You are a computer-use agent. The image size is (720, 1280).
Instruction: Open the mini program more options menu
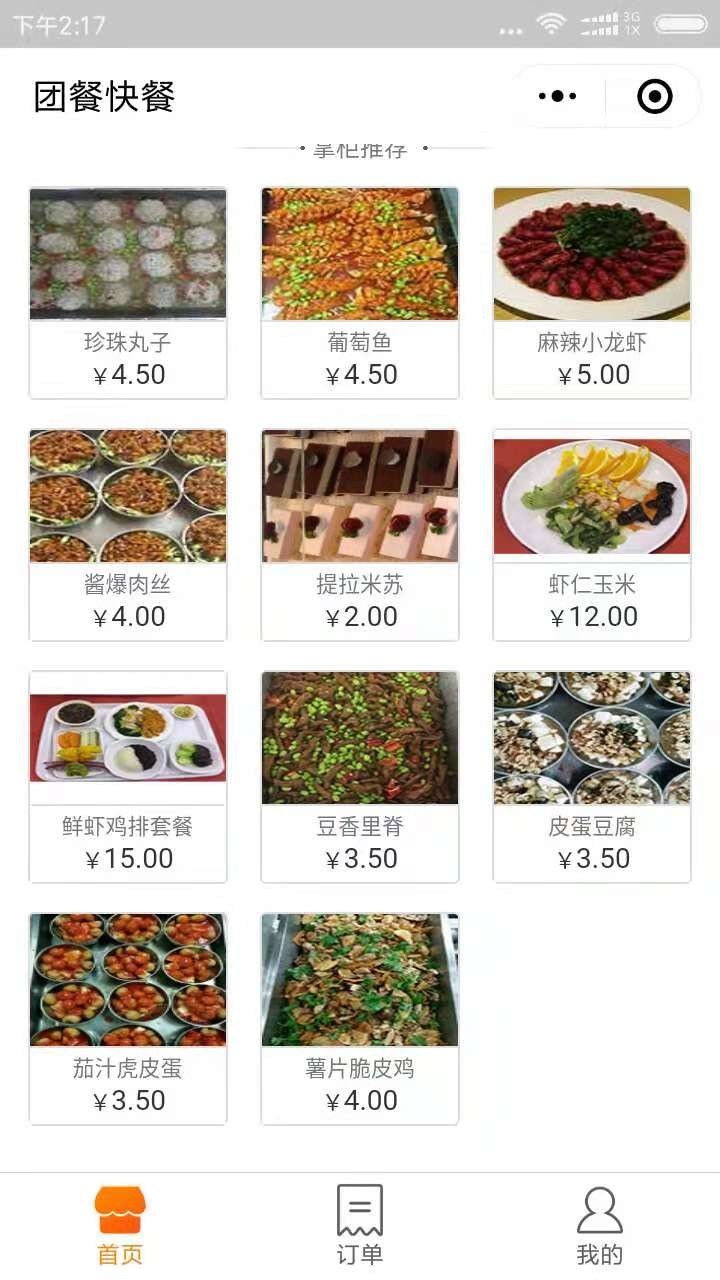tap(557, 96)
